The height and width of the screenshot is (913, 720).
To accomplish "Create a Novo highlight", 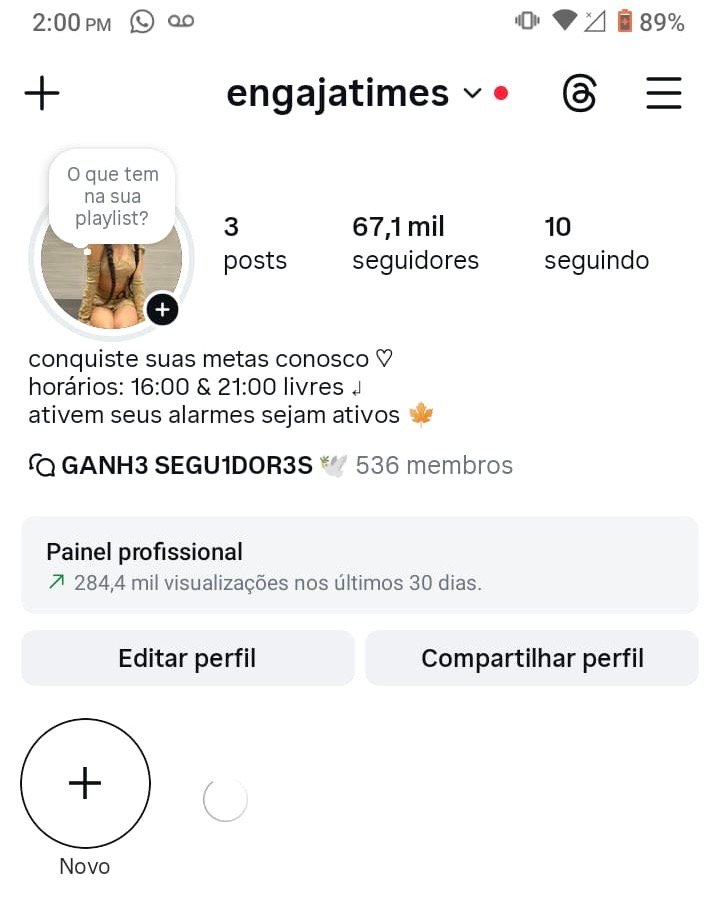I will [85, 784].
